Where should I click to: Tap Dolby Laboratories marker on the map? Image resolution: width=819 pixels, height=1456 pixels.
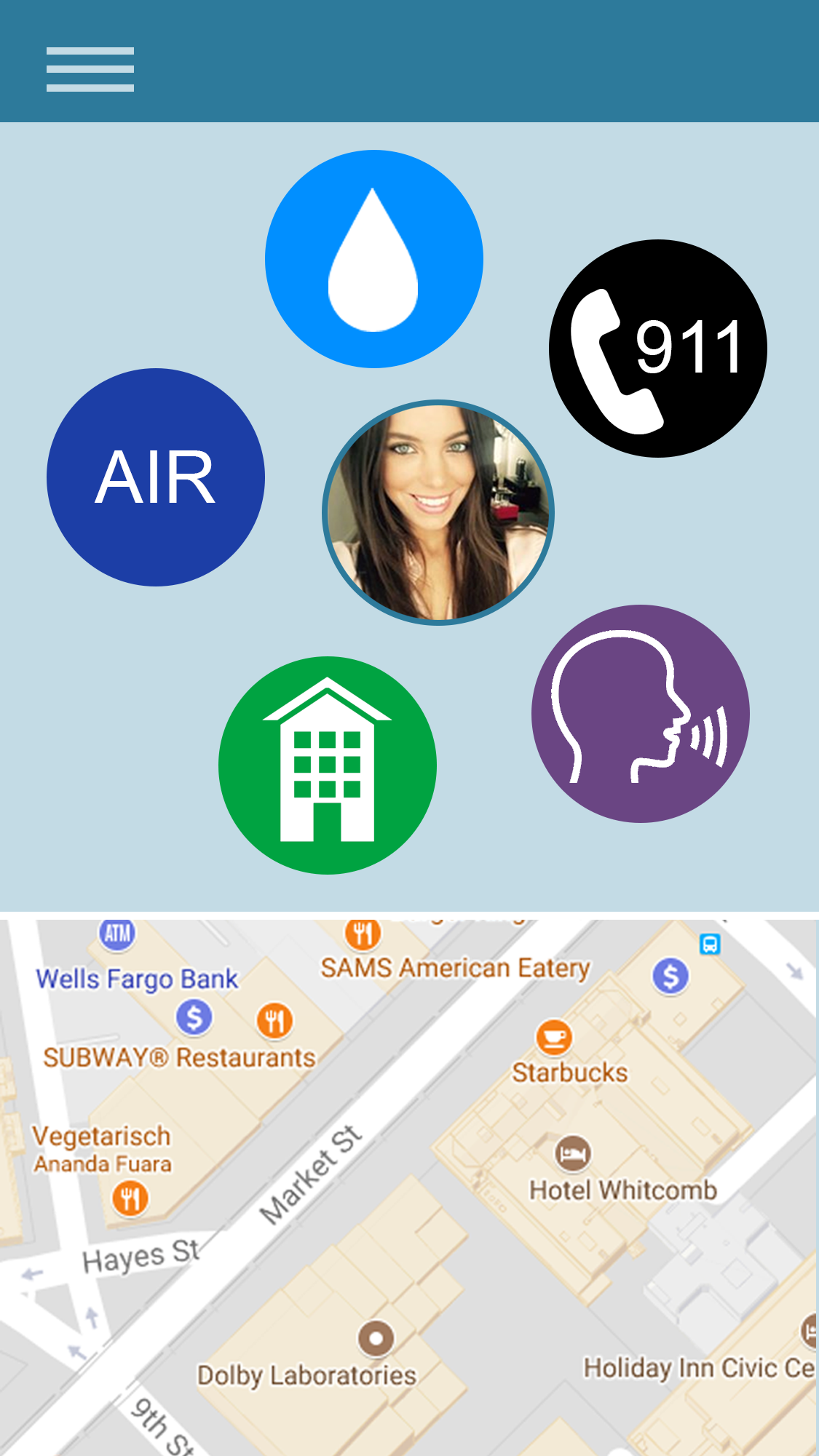point(376,1337)
